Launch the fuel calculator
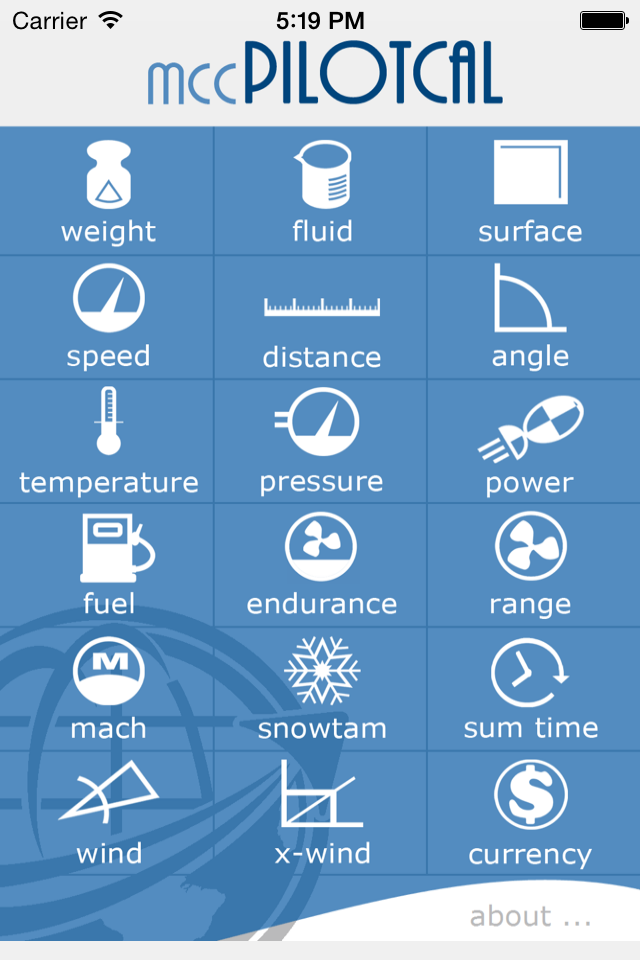This screenshot has height=960, width=640. [108, 565]
